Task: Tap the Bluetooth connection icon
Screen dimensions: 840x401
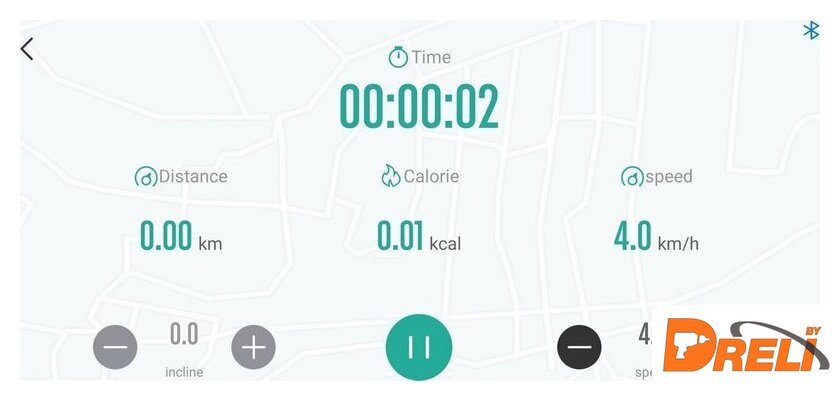Action: coord(811,31)
